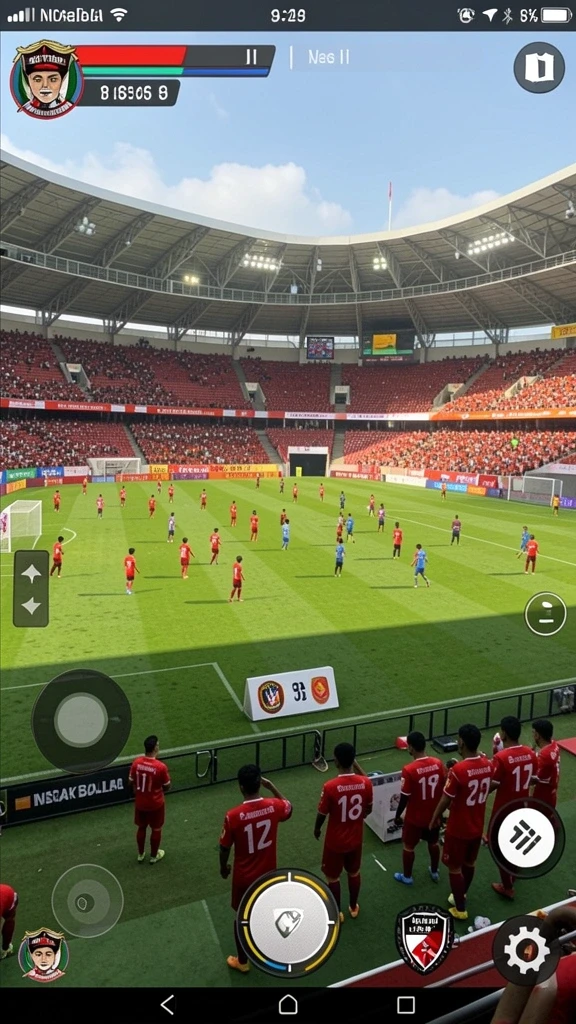Tap the large virtual joystick

coord(82,721)
